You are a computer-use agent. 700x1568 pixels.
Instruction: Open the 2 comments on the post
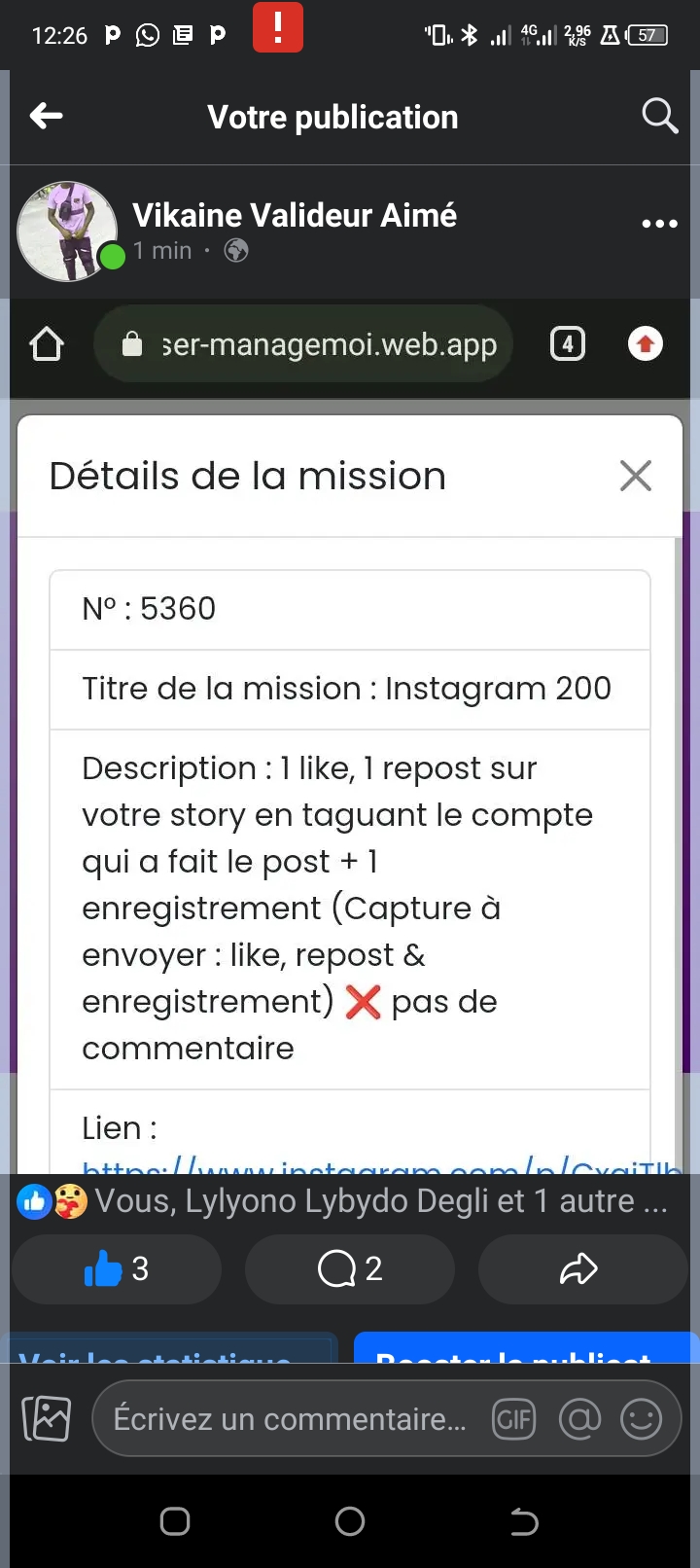(350, 1268)
